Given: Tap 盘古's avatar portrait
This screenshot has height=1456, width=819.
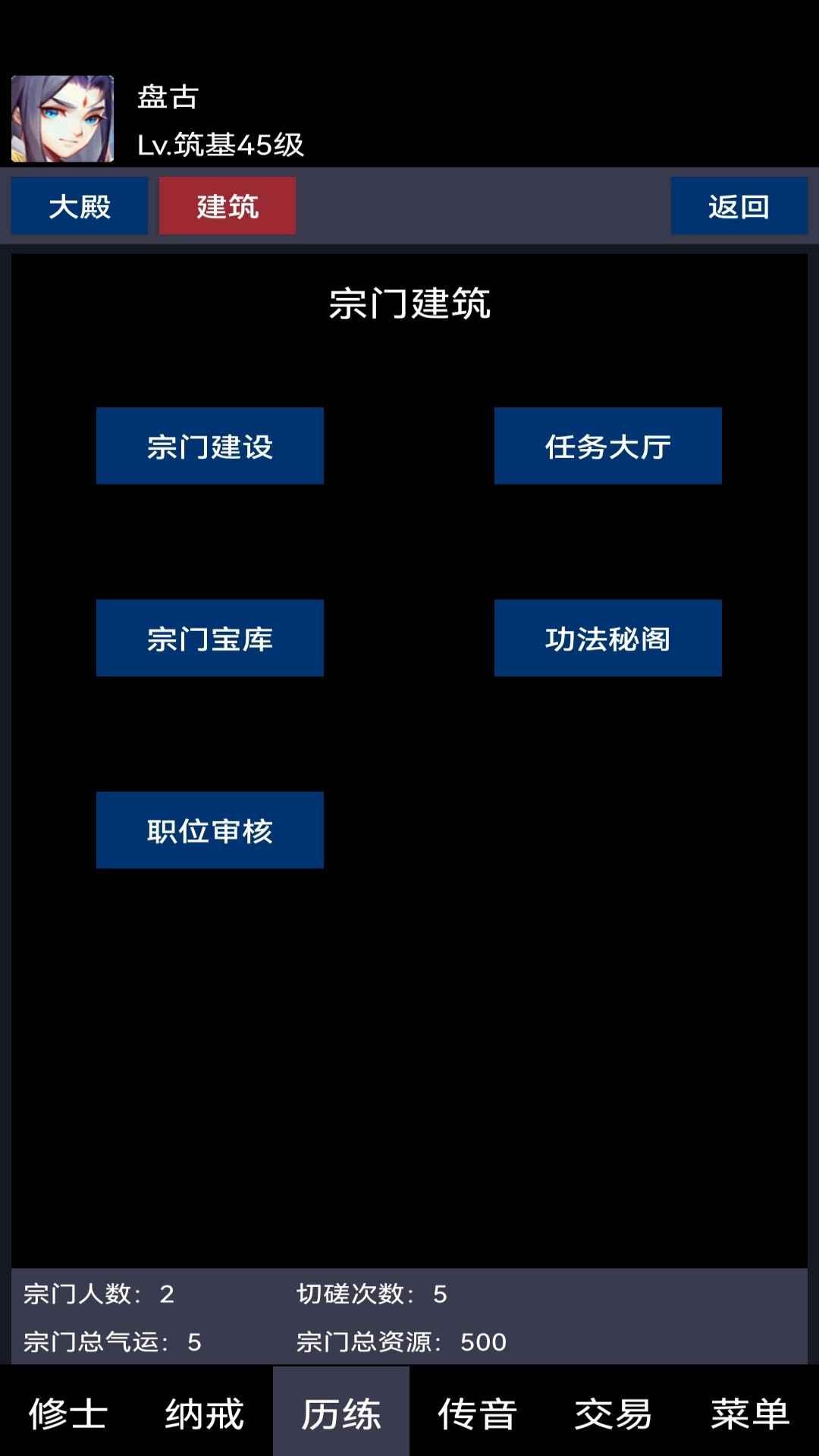Looking at the screenshot, I should click(x=62, y=118).
